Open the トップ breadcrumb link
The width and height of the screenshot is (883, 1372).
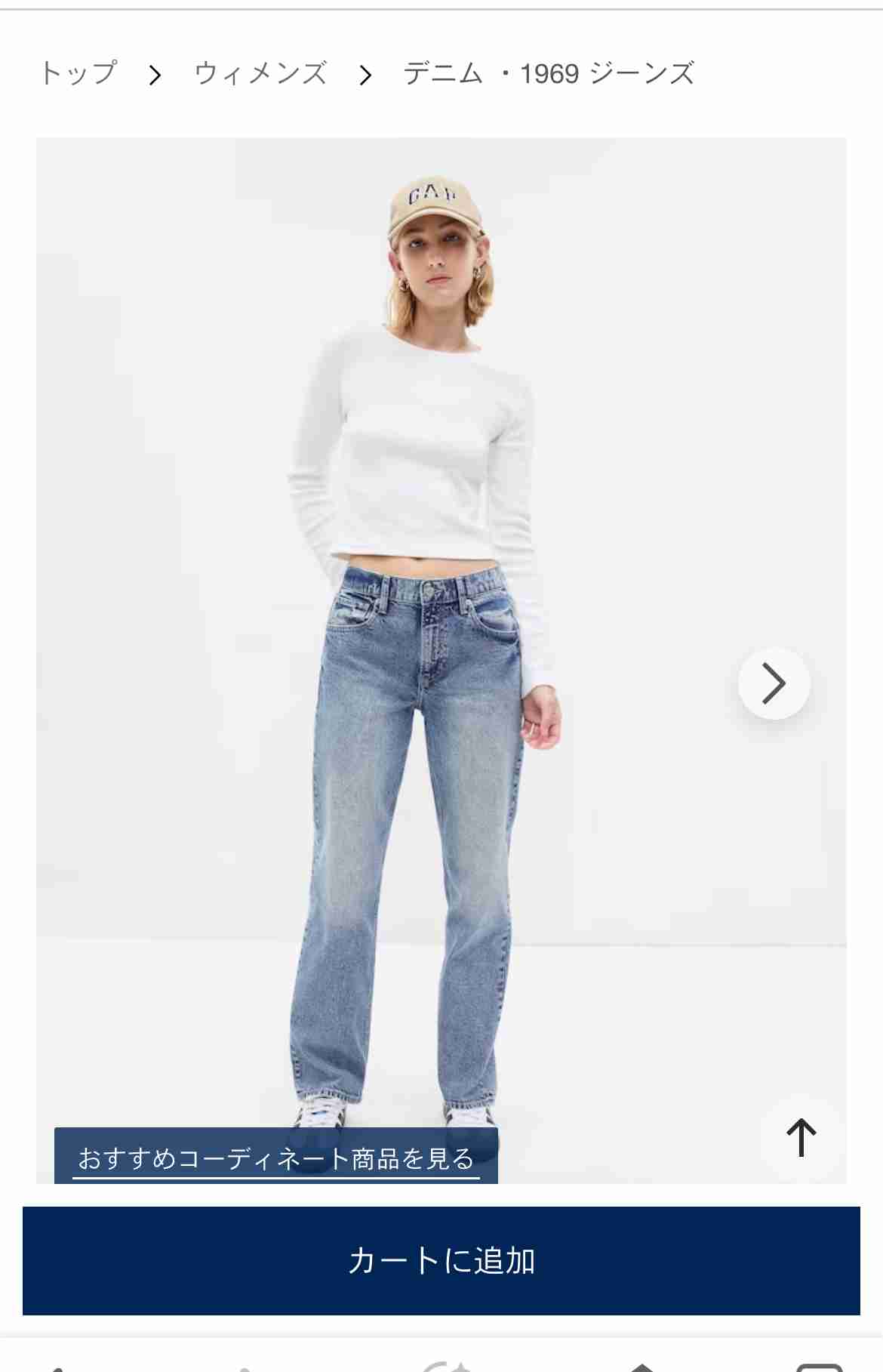pos(78,73)
